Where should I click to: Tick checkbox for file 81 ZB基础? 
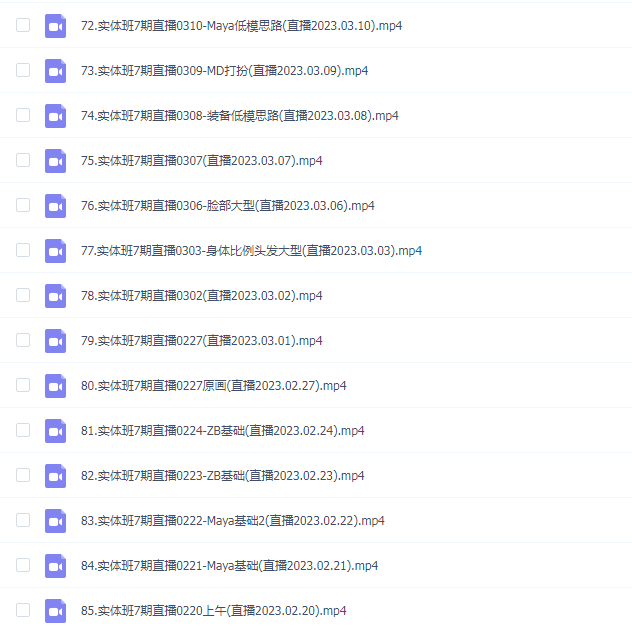point(23,430)
